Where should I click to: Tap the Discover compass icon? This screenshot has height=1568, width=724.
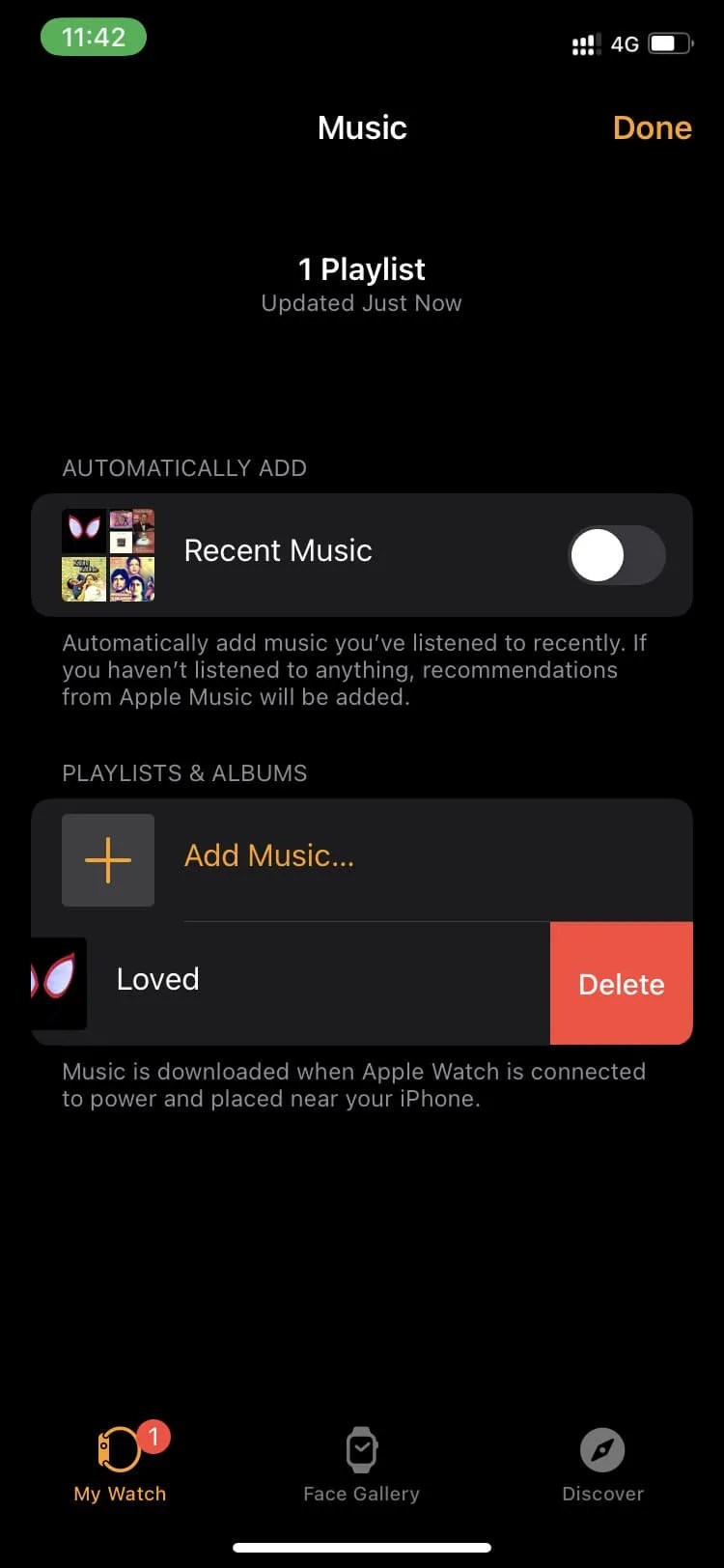602,1448
